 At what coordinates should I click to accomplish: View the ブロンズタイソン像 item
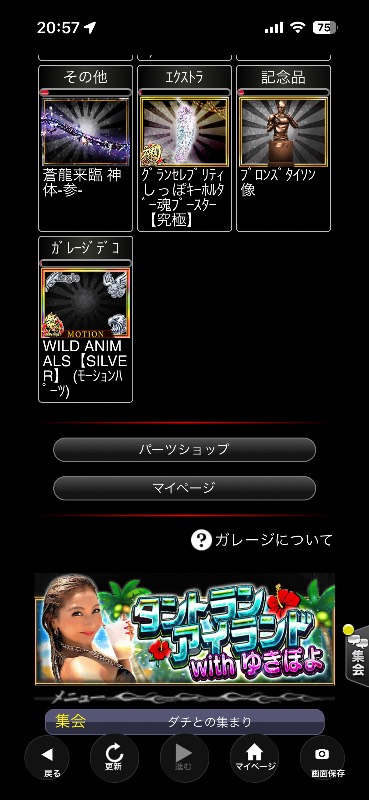point(283,148)
